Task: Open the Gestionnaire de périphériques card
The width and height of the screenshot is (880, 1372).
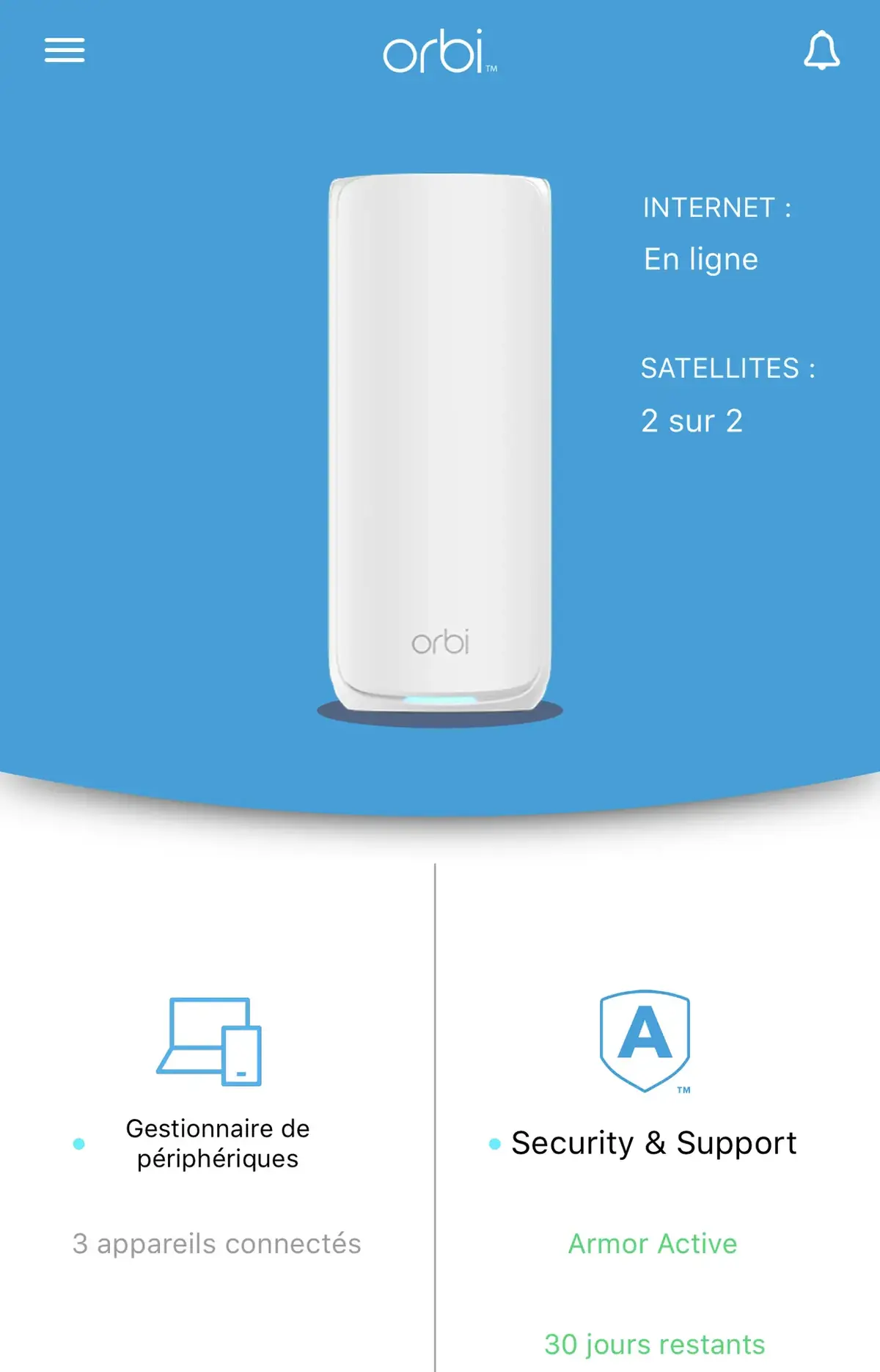Action: click(218, 1143)
